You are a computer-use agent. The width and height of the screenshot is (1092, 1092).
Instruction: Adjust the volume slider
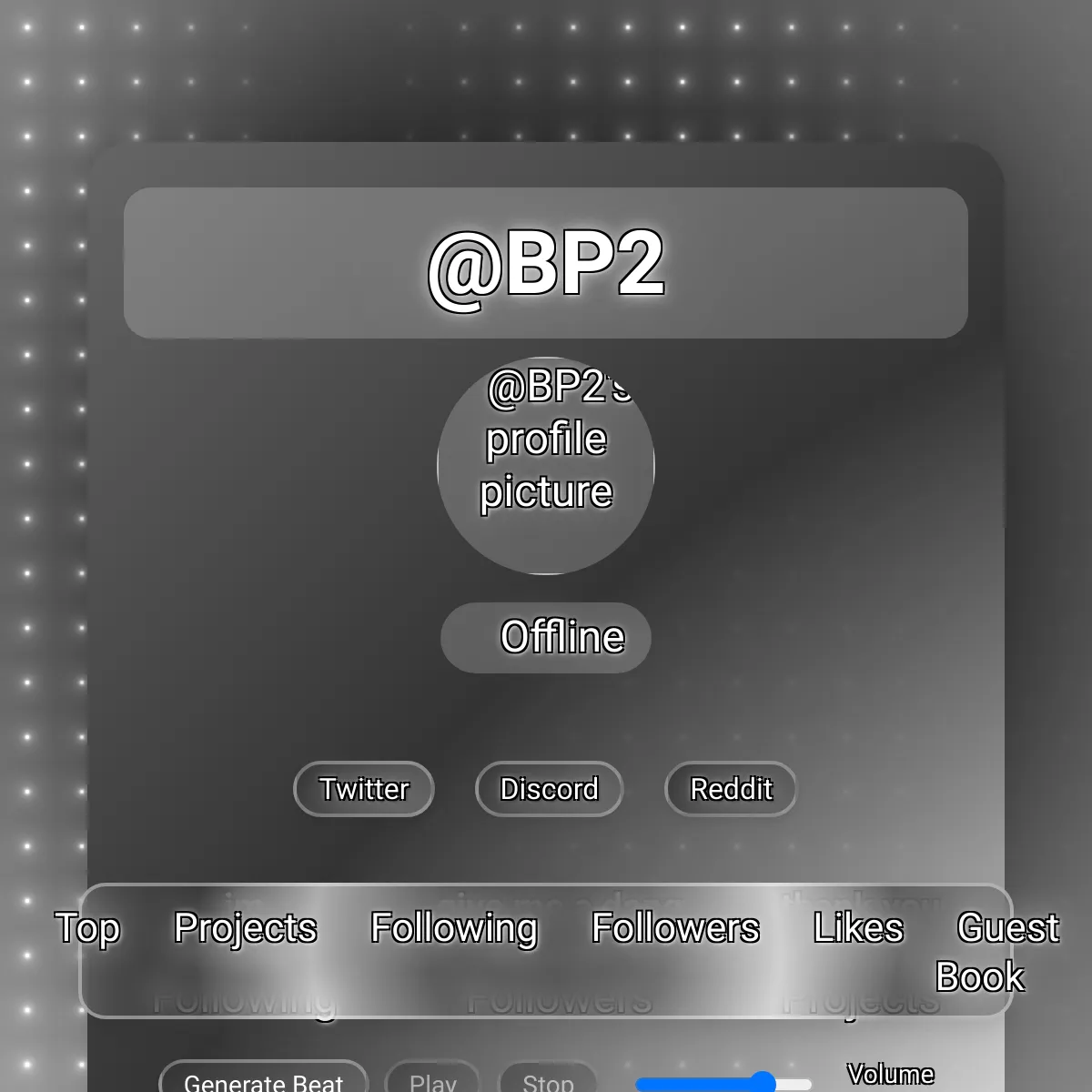(723, 1083)
